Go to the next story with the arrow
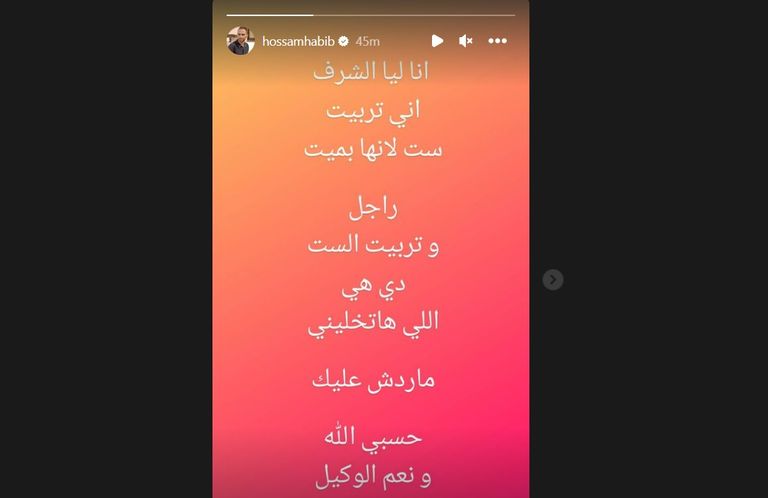 (x=553, y=280)
